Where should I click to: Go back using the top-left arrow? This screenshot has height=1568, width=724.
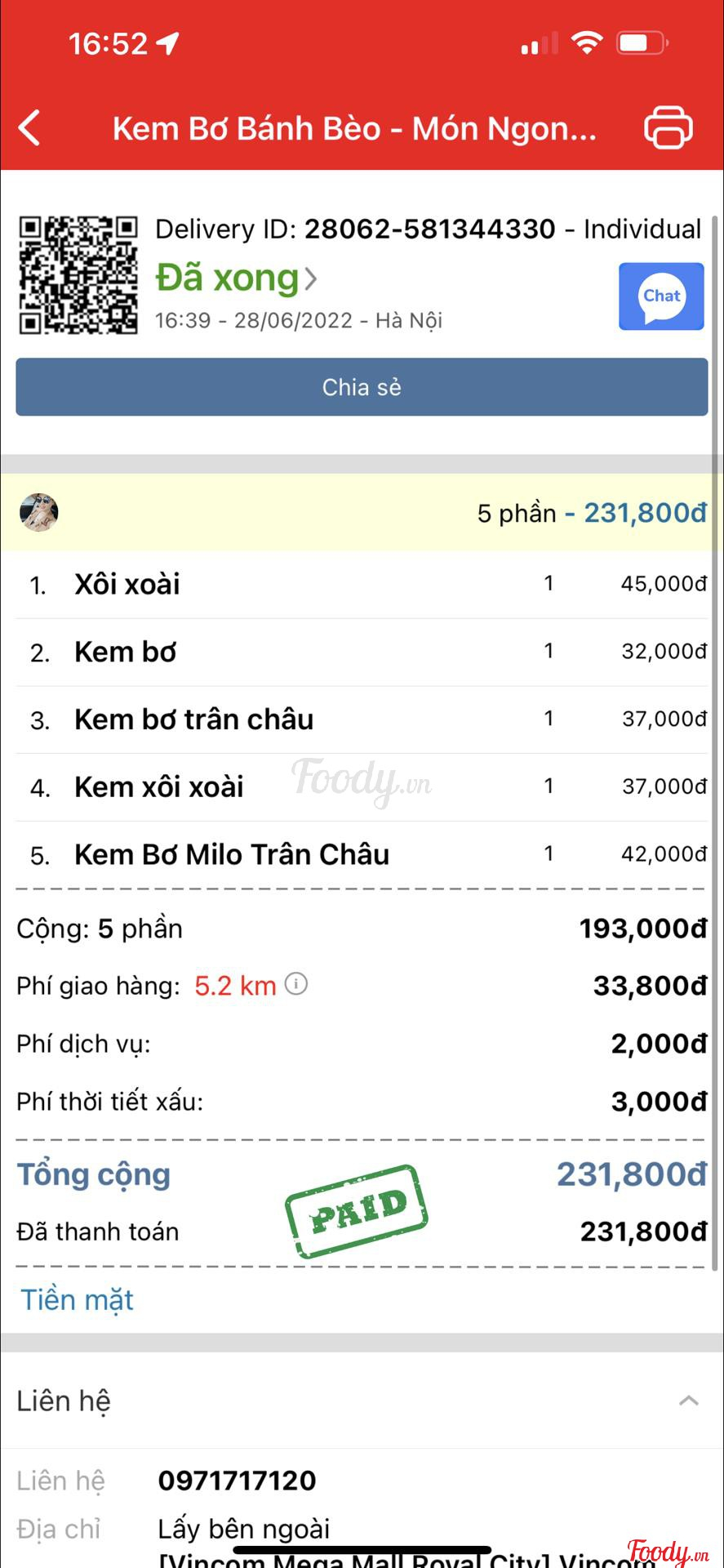[30, 128]
